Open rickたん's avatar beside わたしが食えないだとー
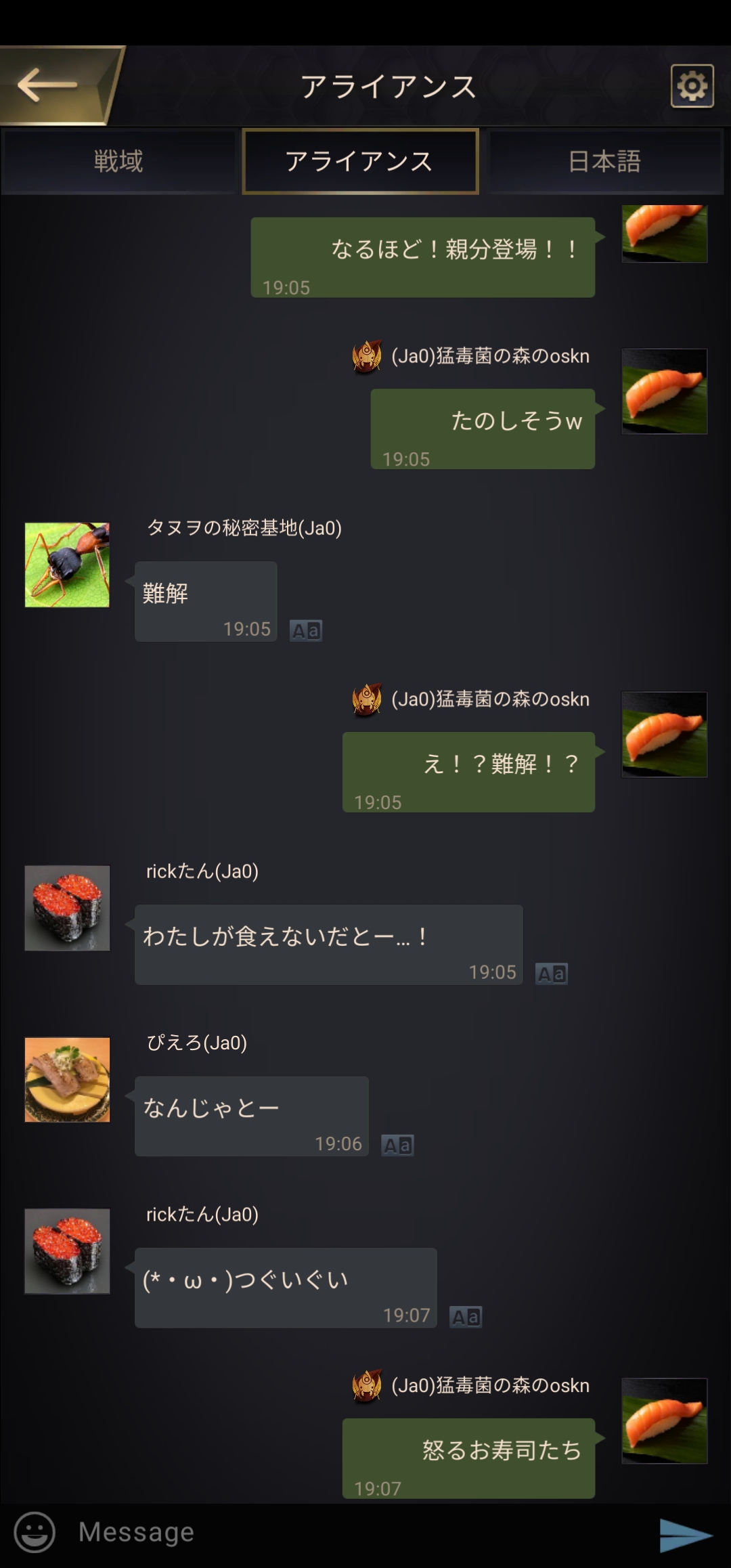 tap(67, 908)
